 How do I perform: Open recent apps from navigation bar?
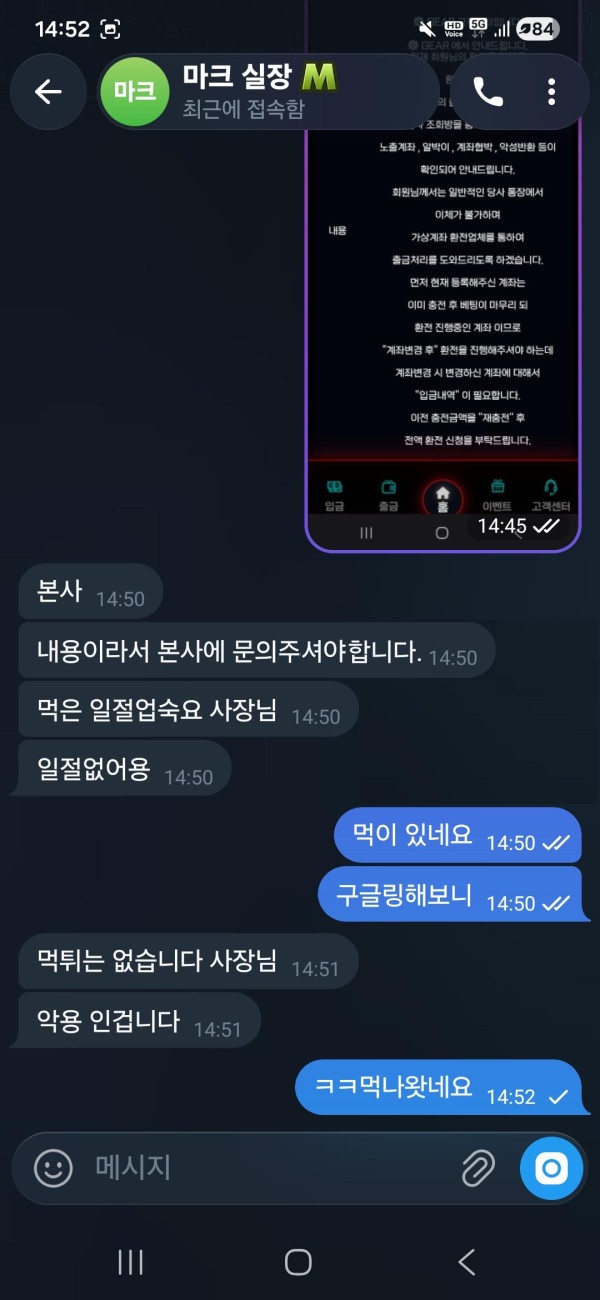pos(131,1262)
